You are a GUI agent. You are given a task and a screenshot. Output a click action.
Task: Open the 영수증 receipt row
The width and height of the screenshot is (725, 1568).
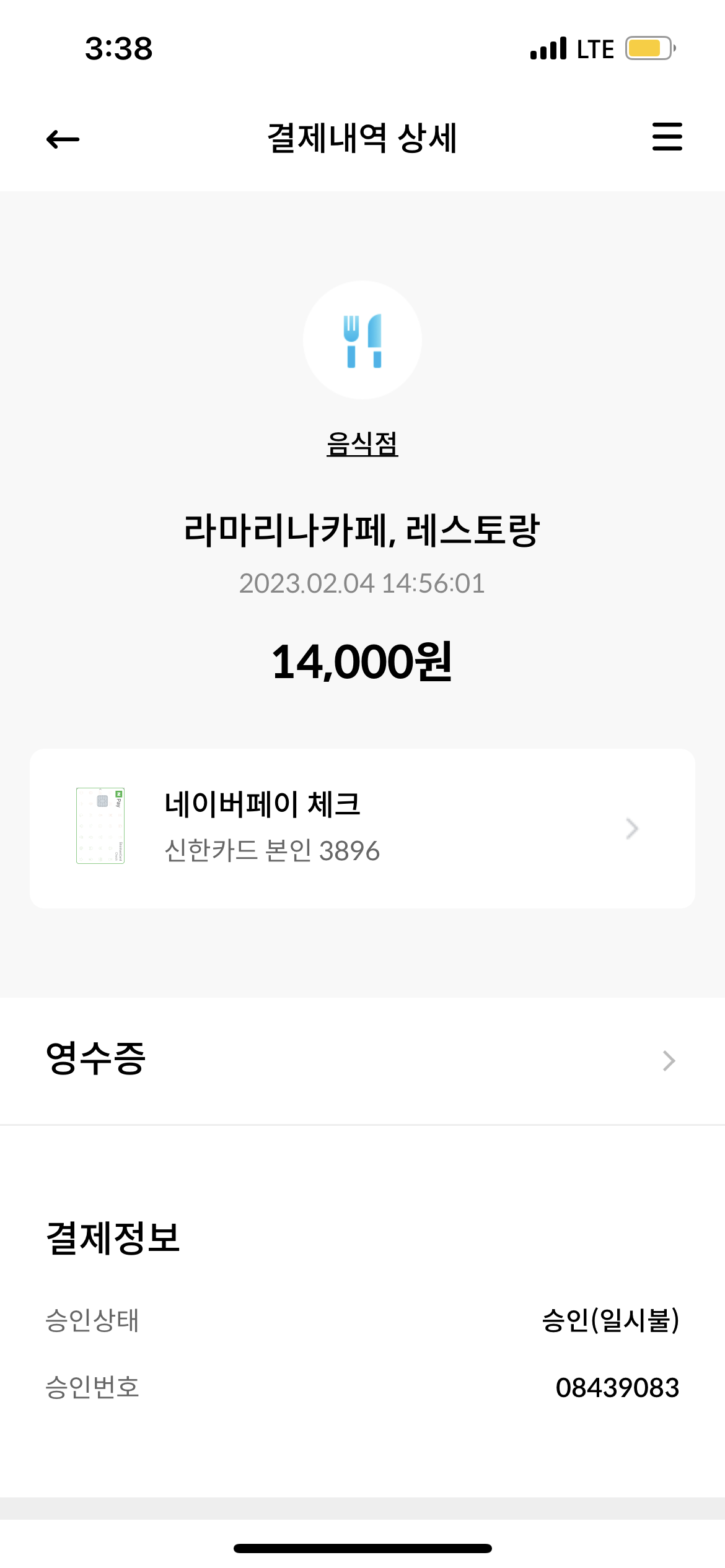point(362,1060)
